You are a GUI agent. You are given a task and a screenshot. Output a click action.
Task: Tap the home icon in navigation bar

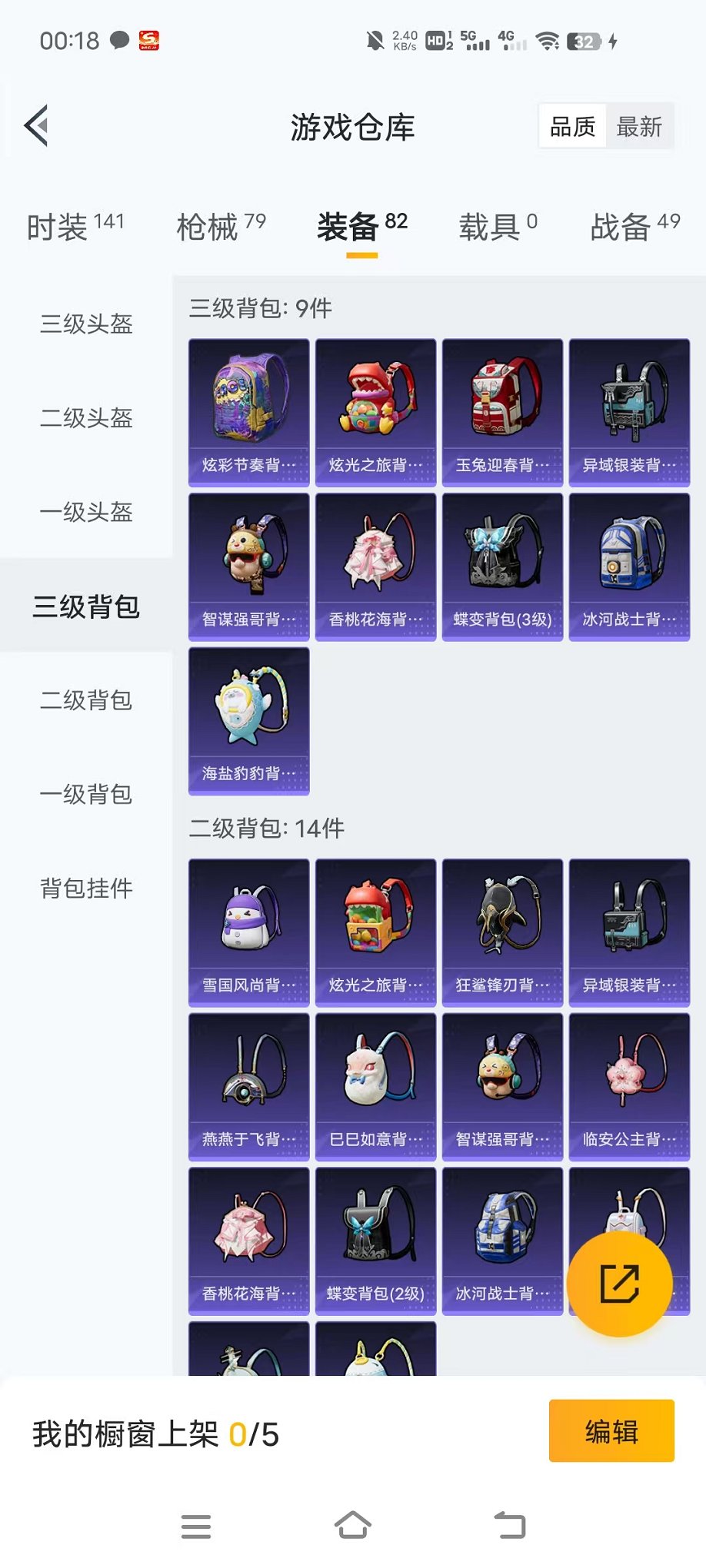(x=353, y=1526)
